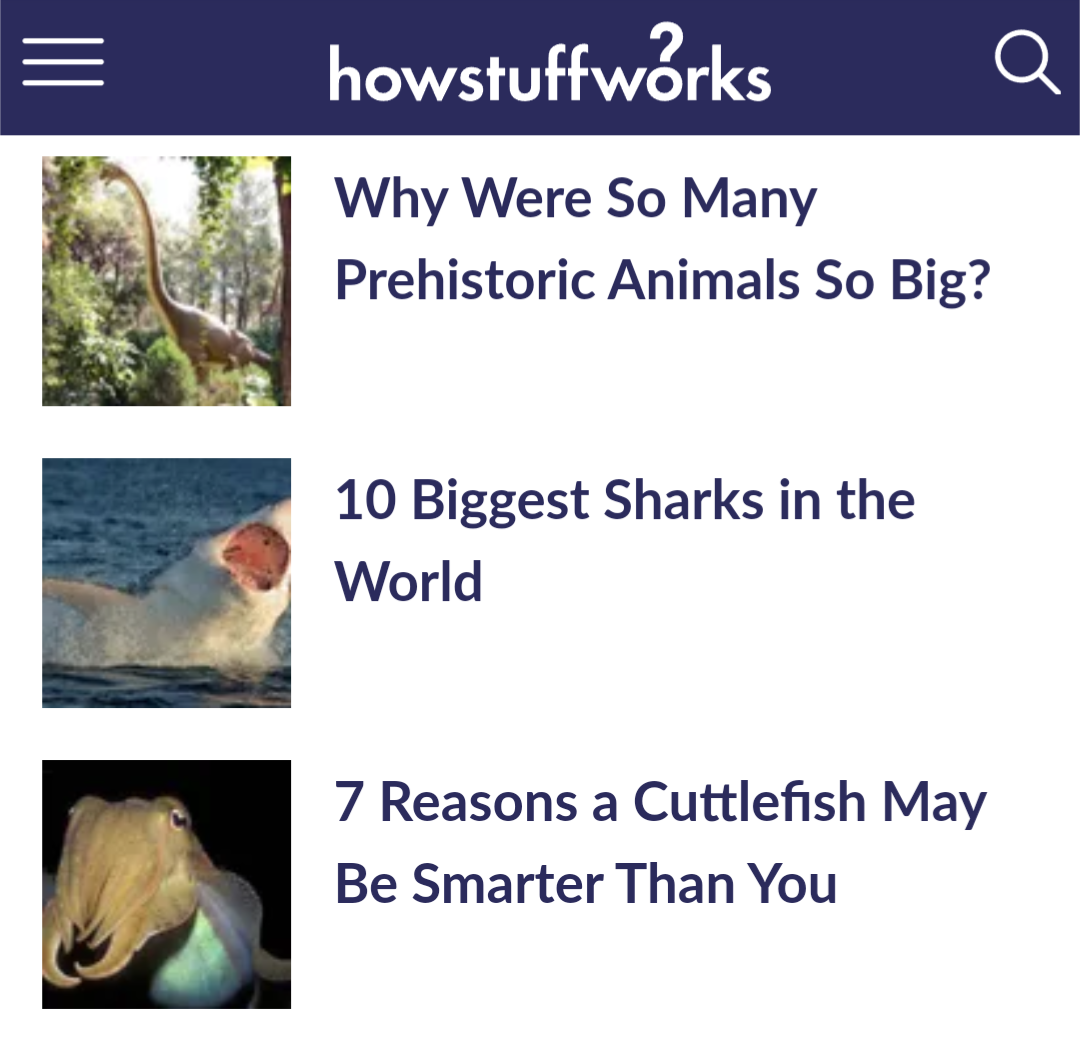
Task: Open the hamburger navigation menu
Action: click(x=63, y=62)
